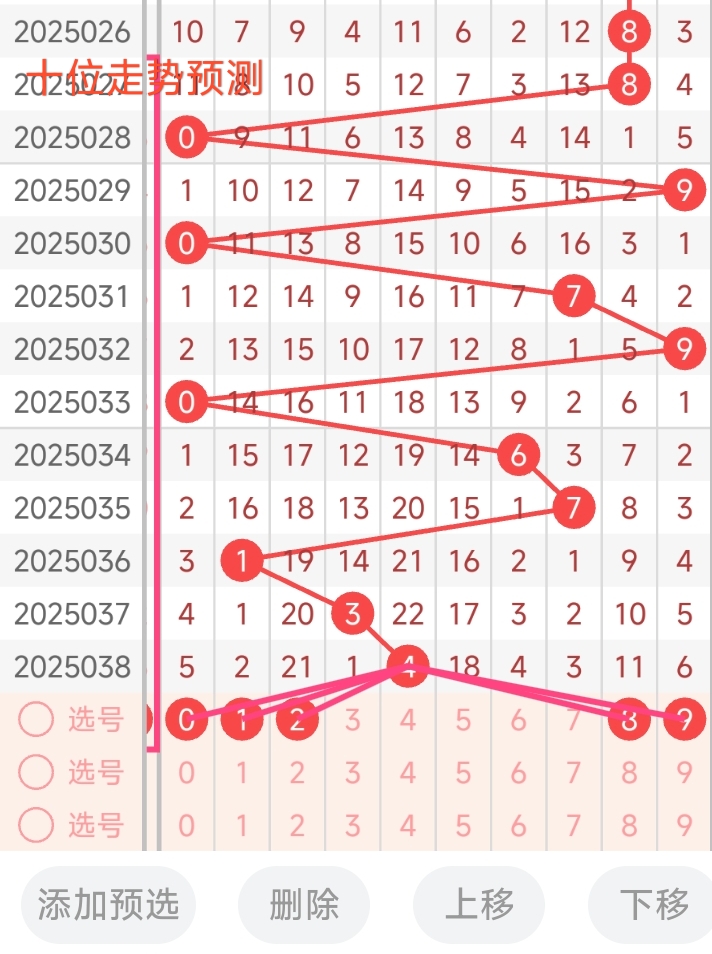Tap the 添加预选 button
This screenshot has height=954, width=712.
[x=108, y=905]
